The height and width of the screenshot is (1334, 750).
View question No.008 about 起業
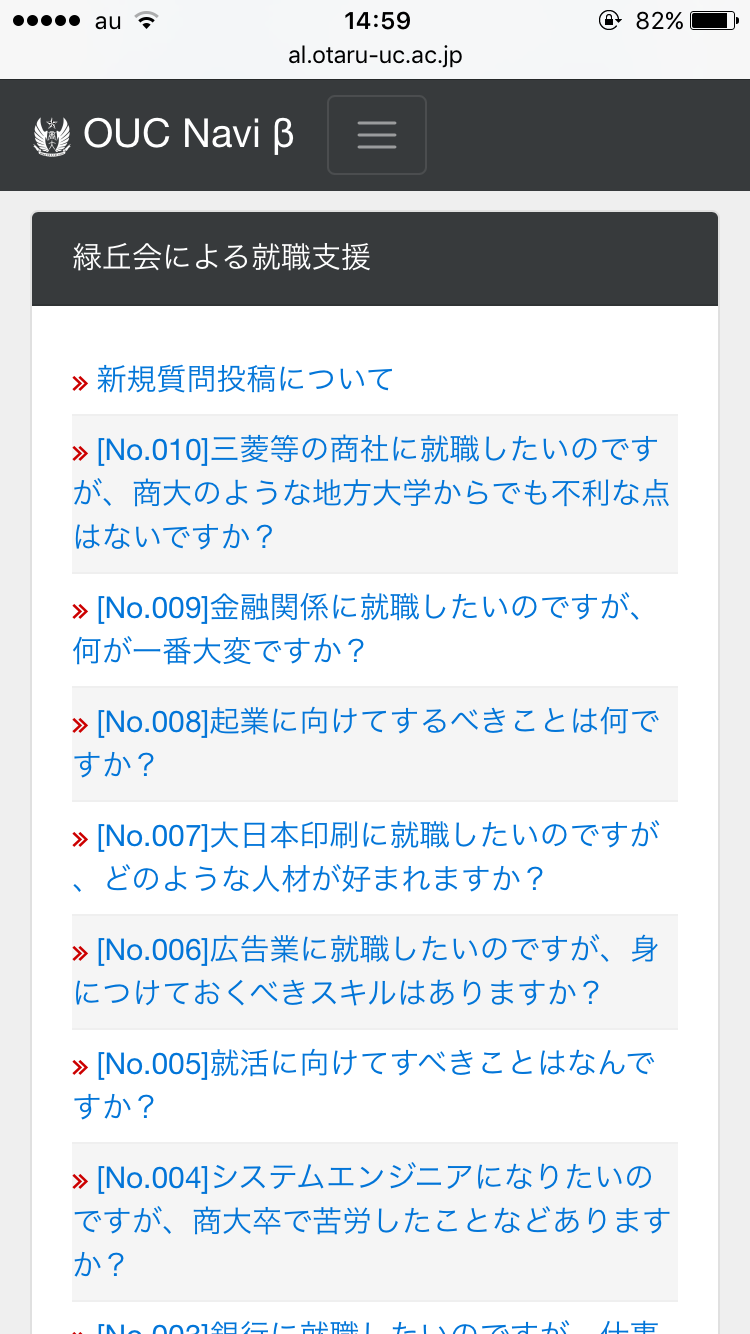[366, 743]
